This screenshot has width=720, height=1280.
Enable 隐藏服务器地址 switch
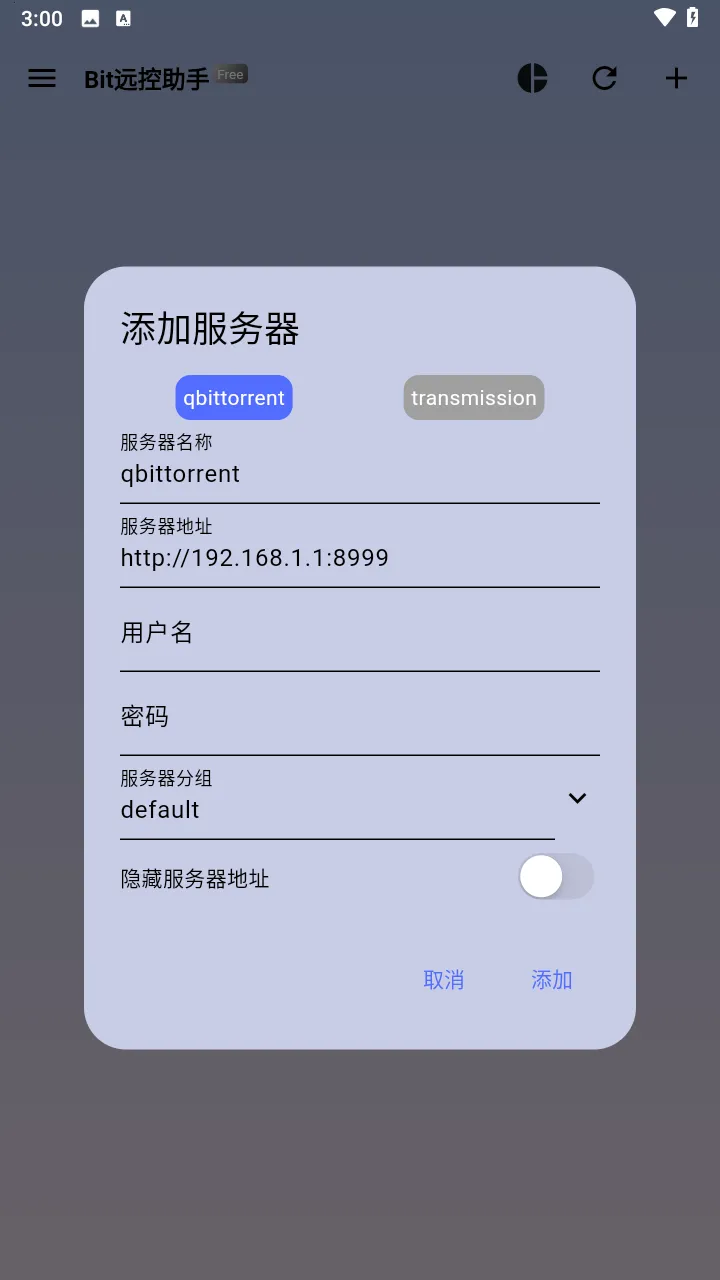[x=556, y=876]
